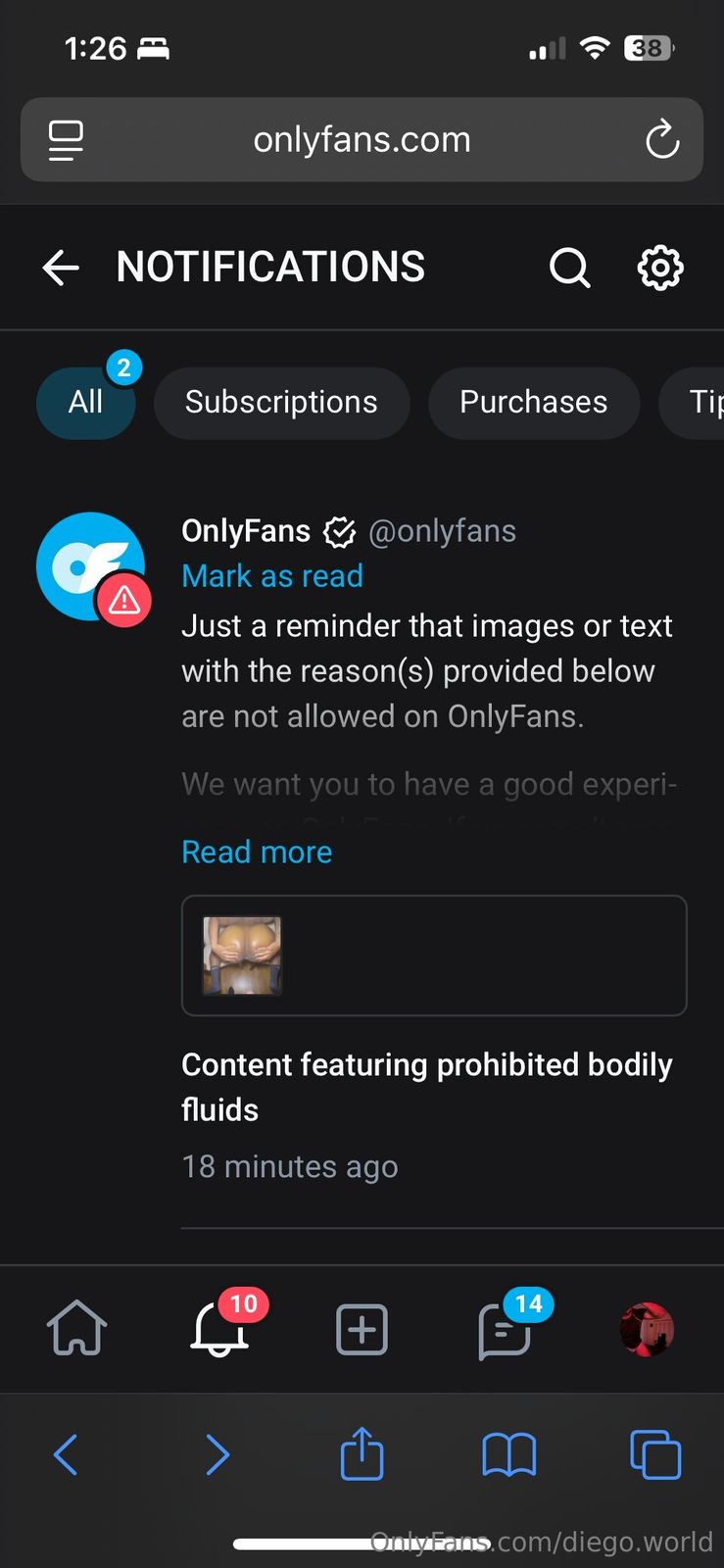Expand notification with Read more
Viewport: 724px width, 1568px height.
[x=257, y=852]
